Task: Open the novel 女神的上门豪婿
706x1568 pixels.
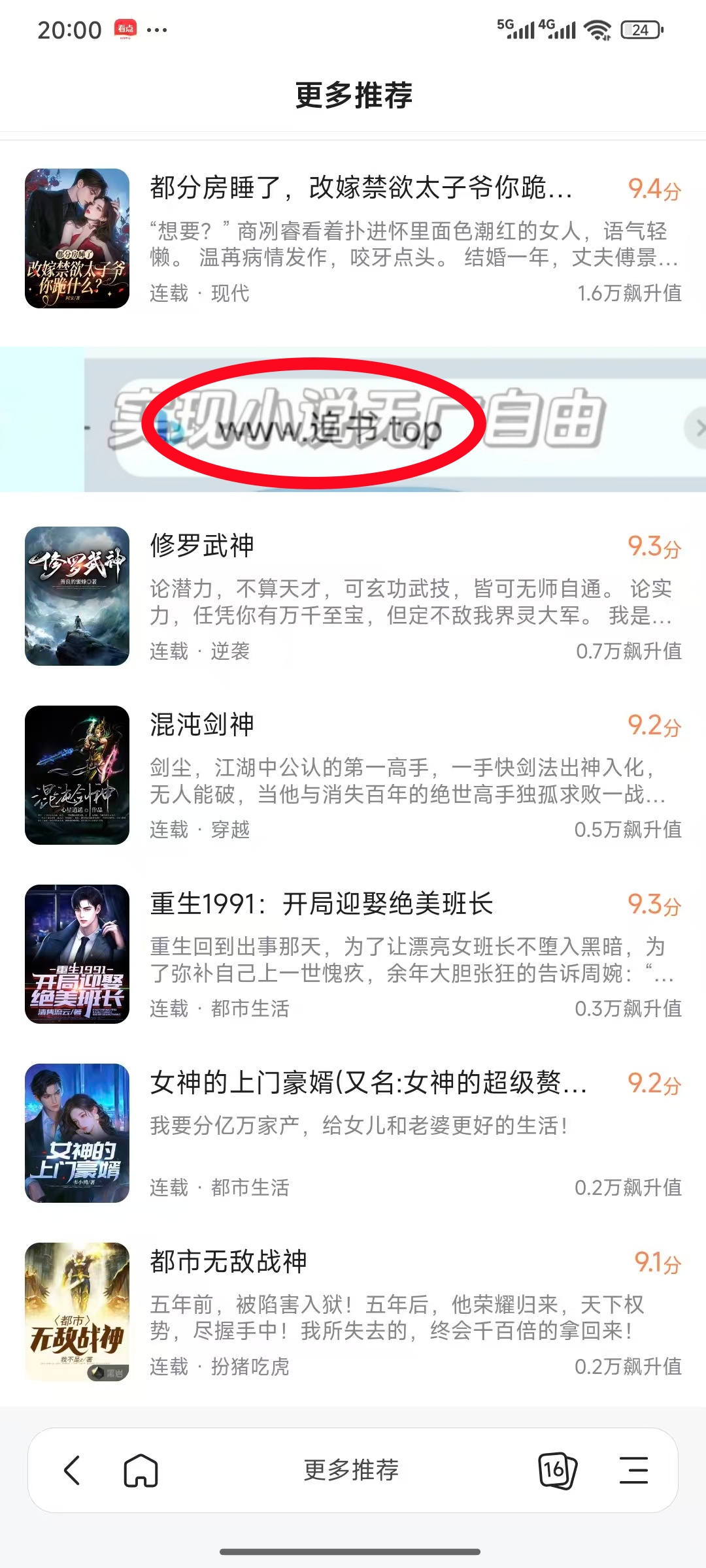Action: 367,1083
